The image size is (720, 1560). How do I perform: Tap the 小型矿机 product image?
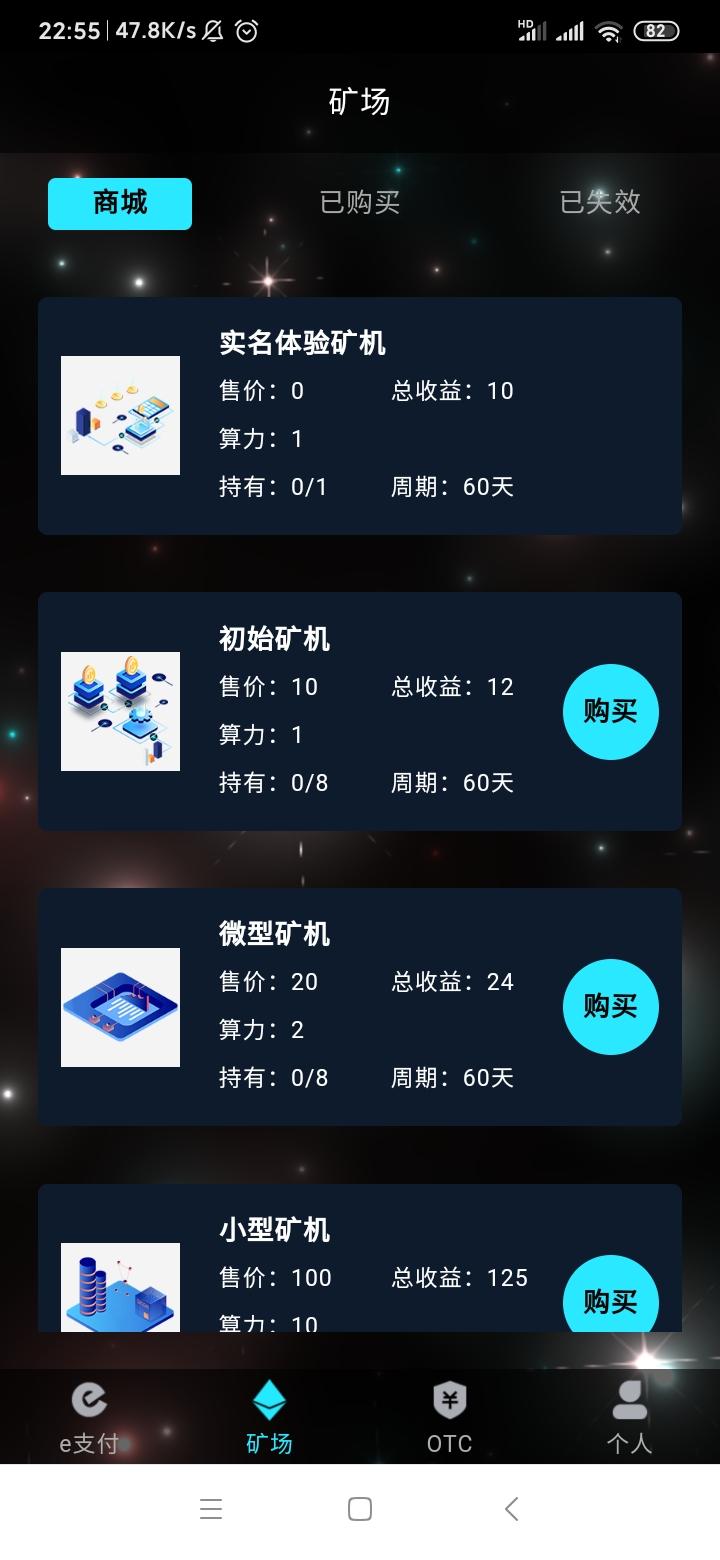[120, 1290]
